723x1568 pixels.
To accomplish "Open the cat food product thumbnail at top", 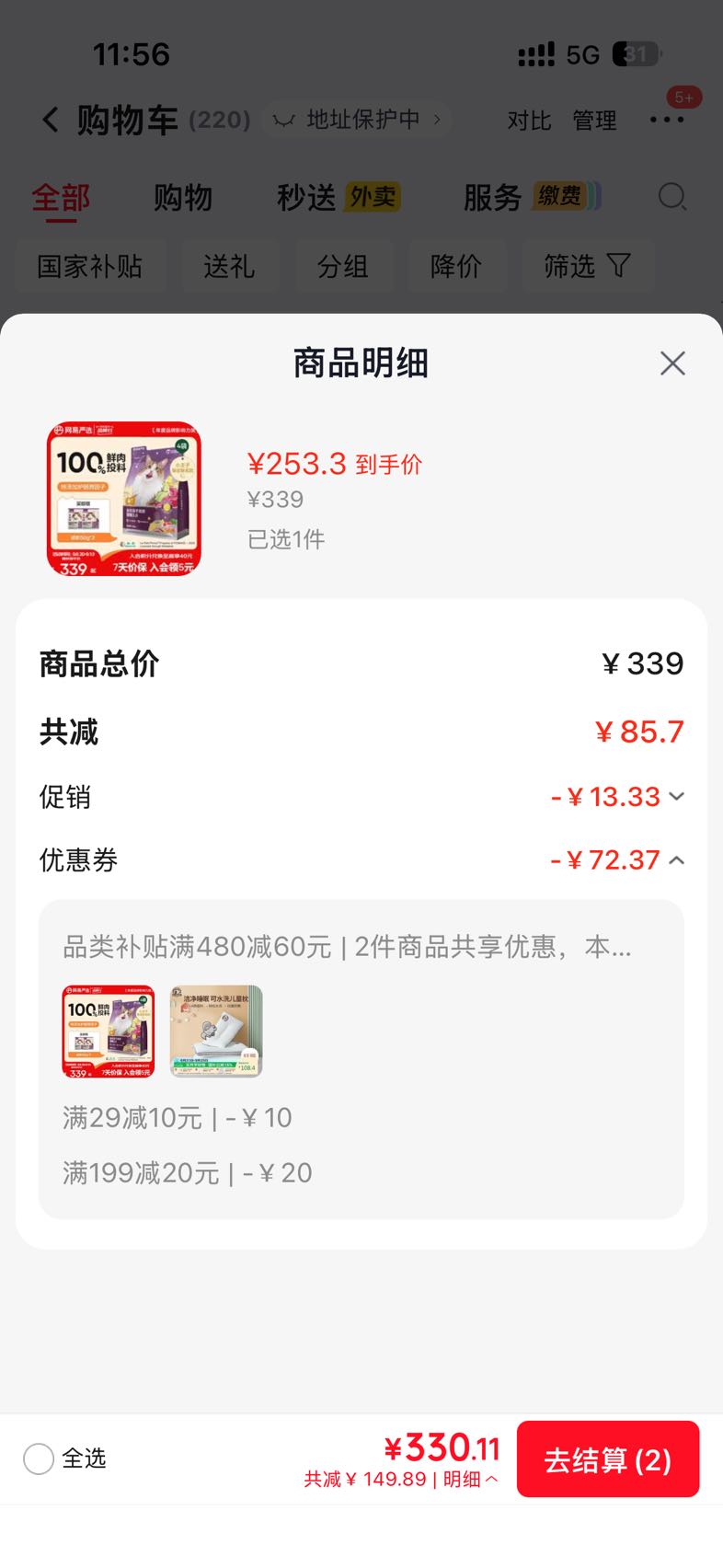I will [x=124, y=499].
